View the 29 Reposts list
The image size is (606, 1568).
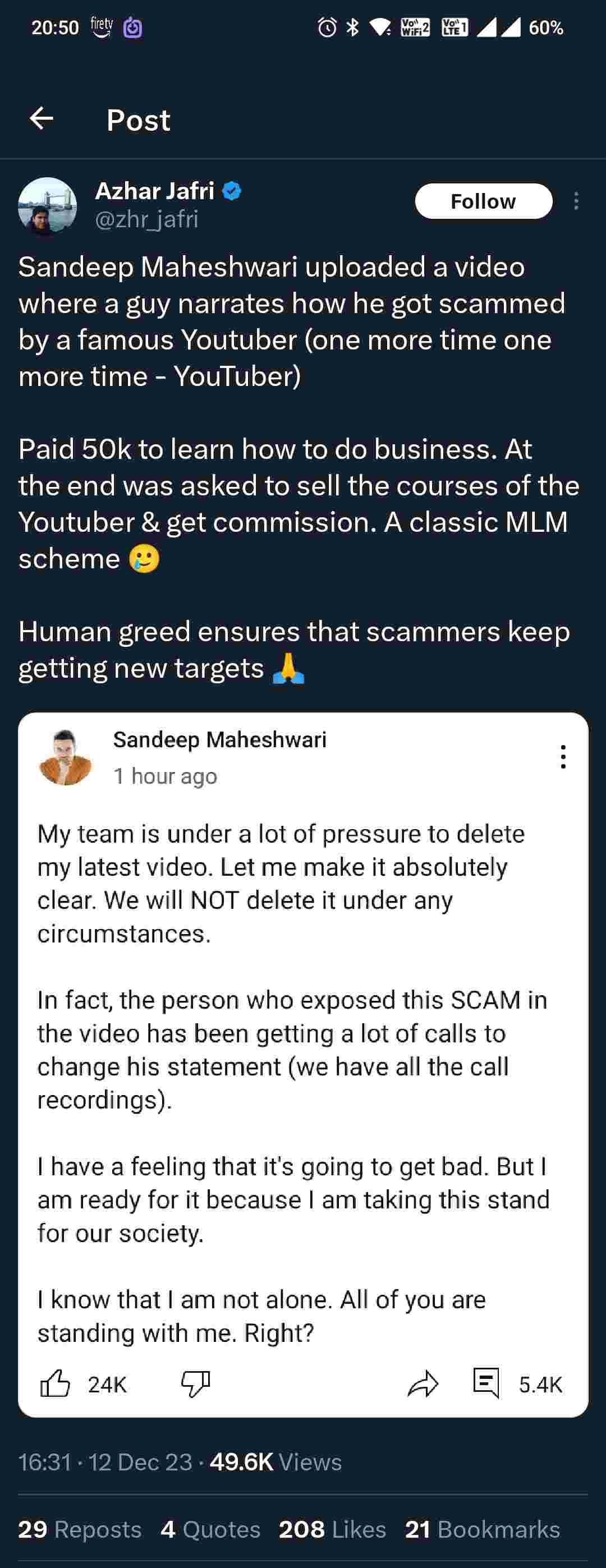click(80, 1530)
